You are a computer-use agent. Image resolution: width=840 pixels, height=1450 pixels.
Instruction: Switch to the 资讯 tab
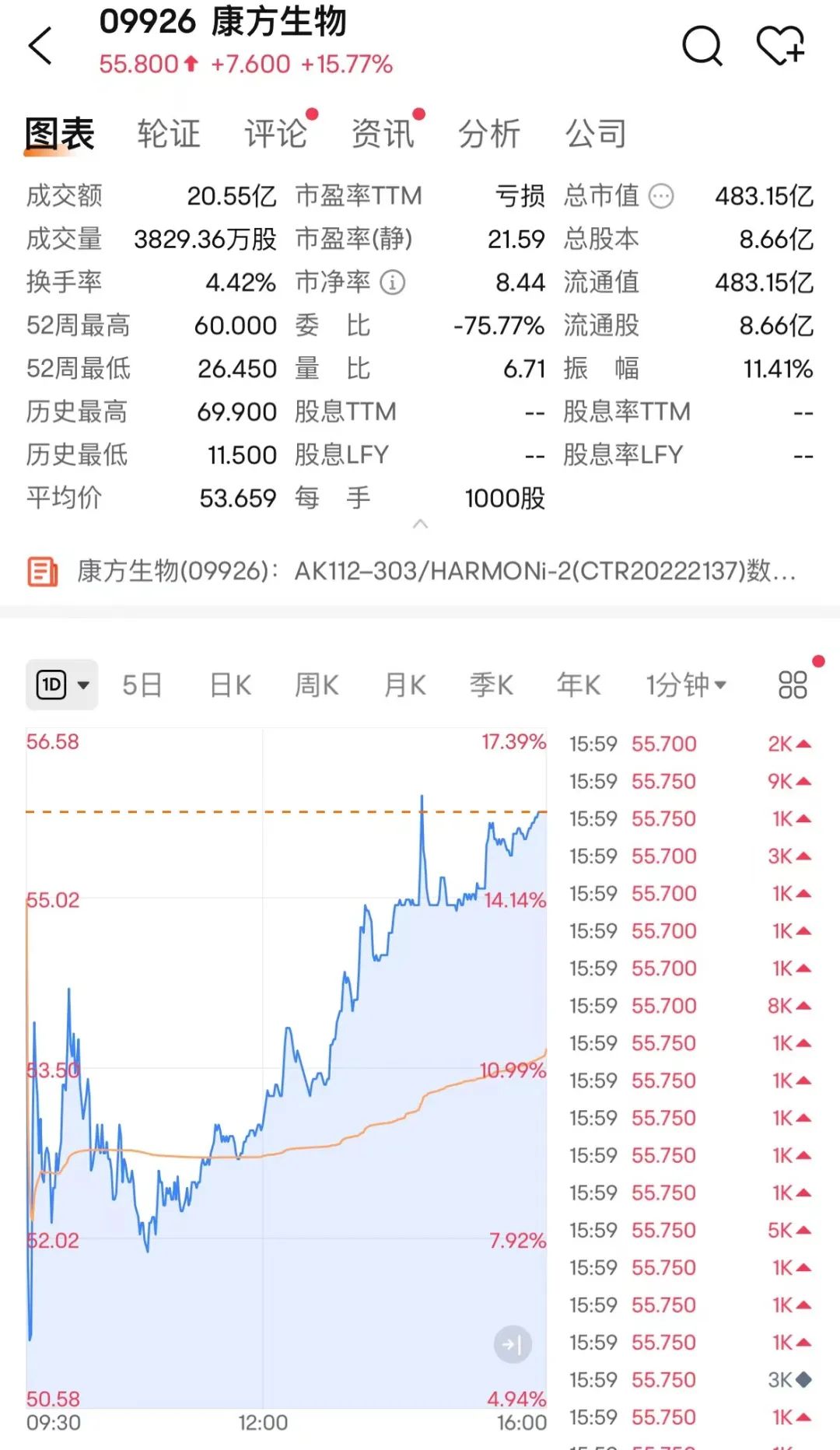click(x=383, y=134)
